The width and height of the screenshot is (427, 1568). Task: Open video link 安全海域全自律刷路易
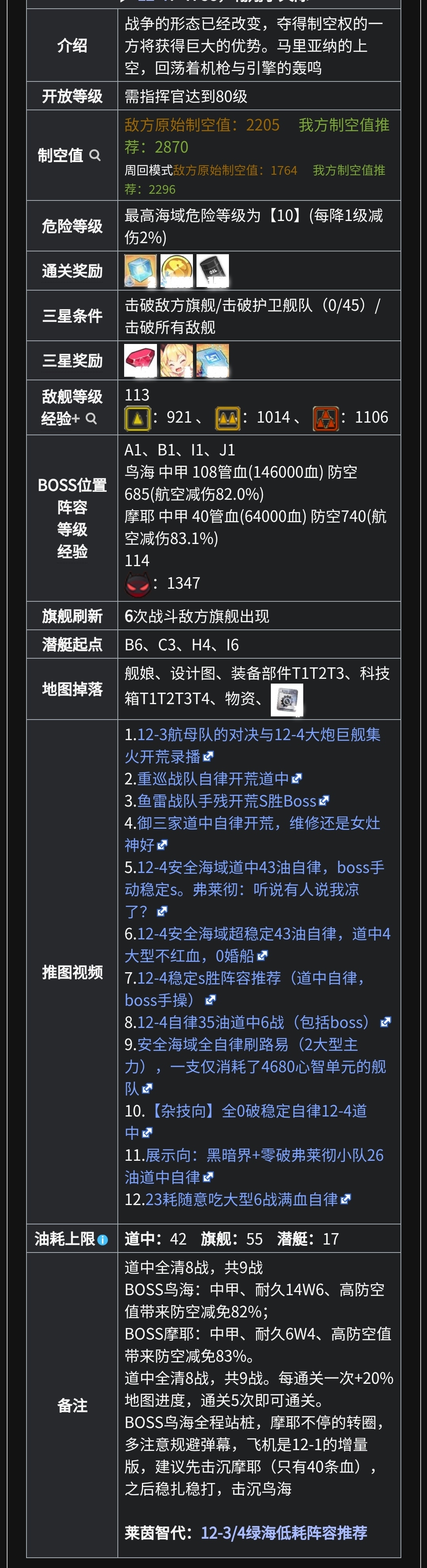[x=247, y=1045]
